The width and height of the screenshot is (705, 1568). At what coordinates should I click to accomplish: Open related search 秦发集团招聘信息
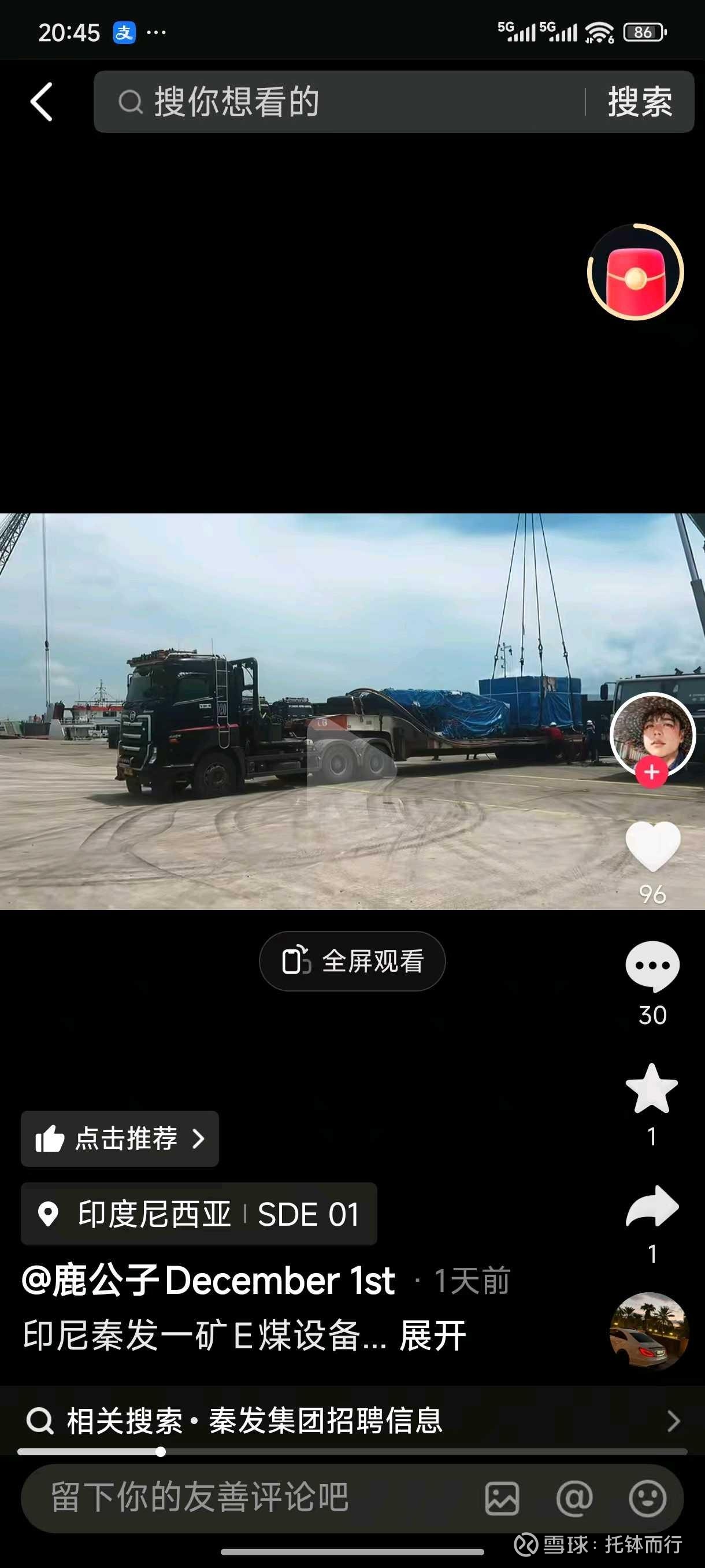point(352,1421)
